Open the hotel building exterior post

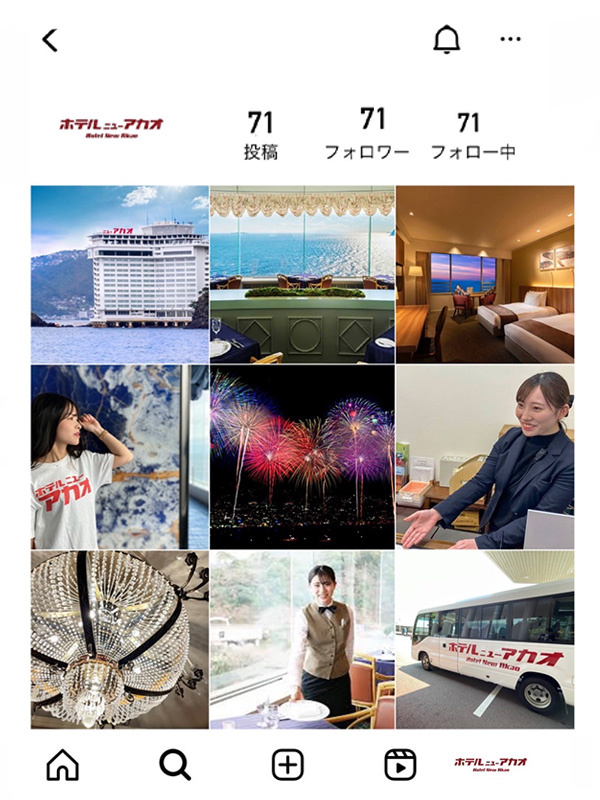tap(119, 273)
